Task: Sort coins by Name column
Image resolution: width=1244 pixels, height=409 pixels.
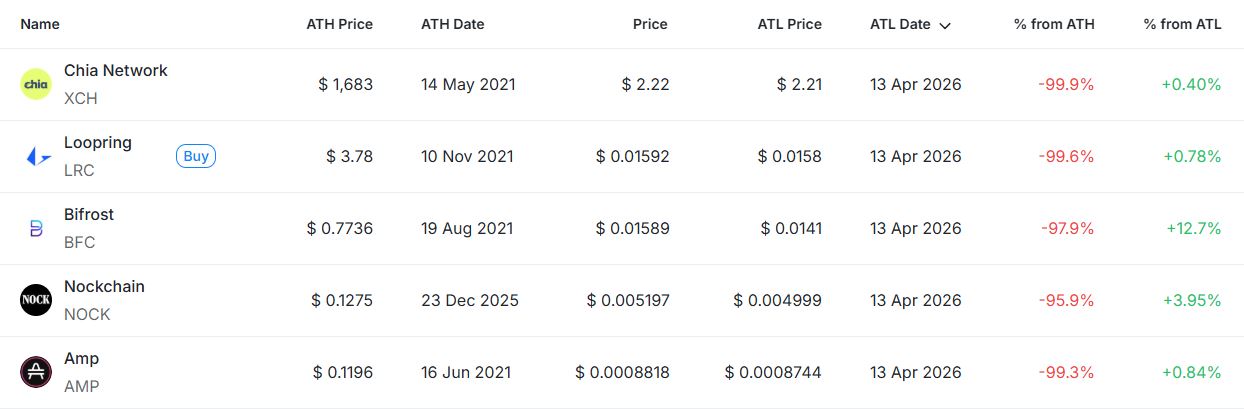Action: [40, 24]
